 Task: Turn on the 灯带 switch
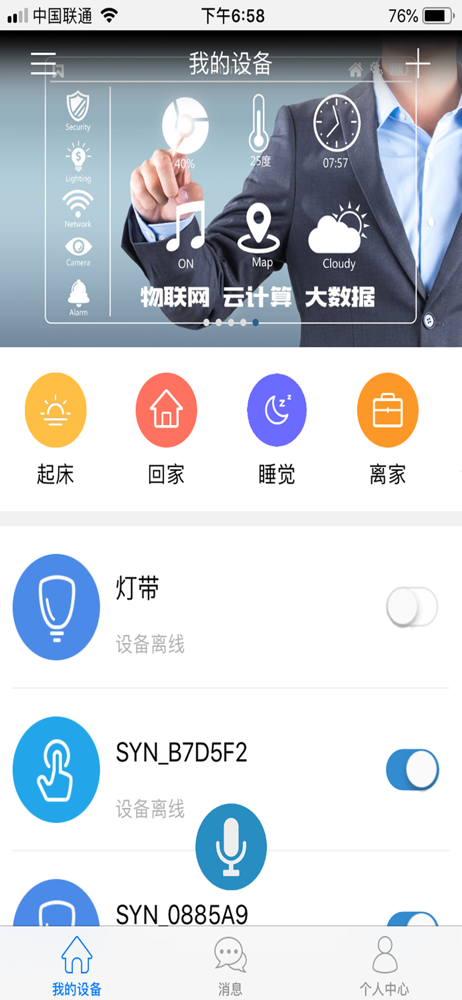(x=412, y=607)
